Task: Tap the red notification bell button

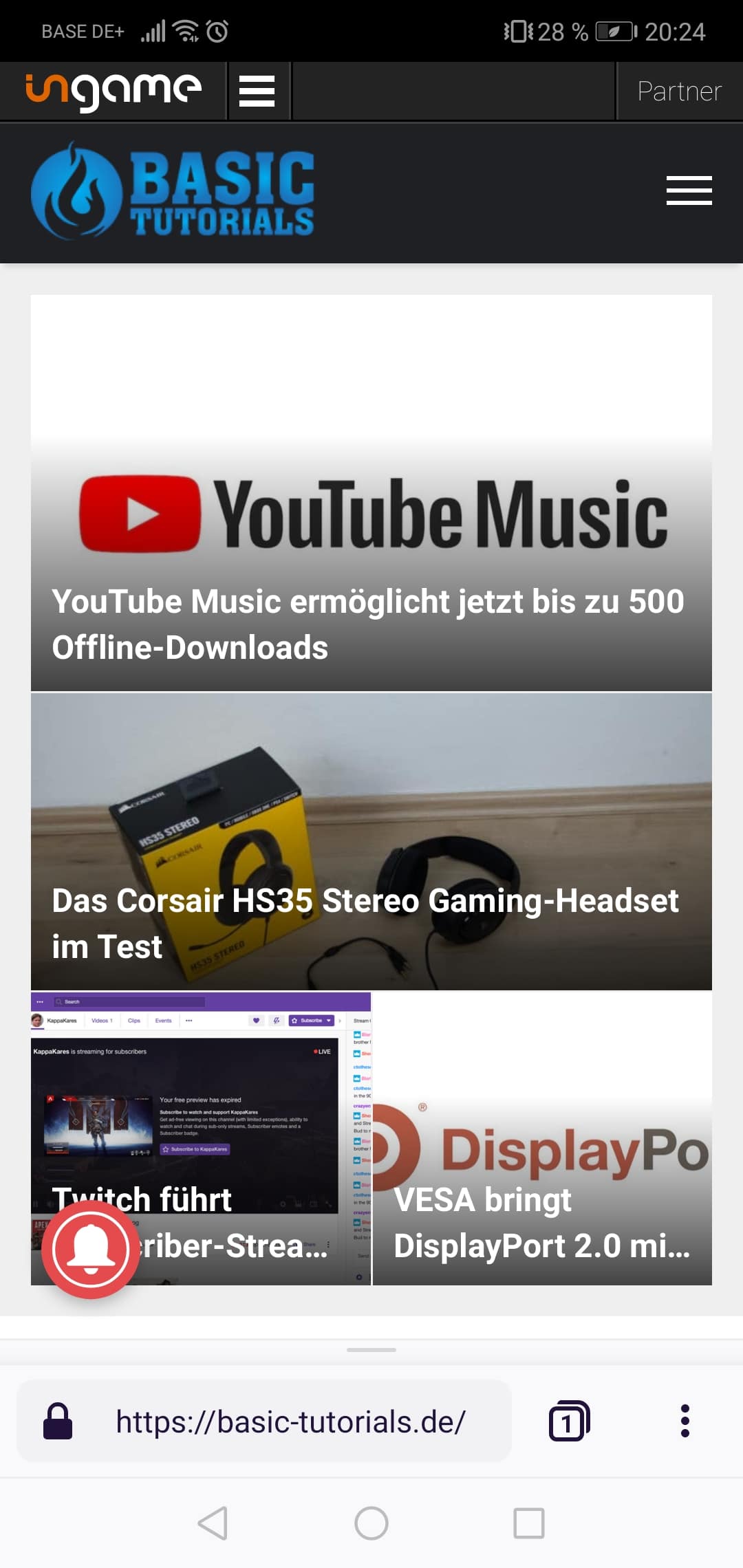Action: (x=91, y=1249)
